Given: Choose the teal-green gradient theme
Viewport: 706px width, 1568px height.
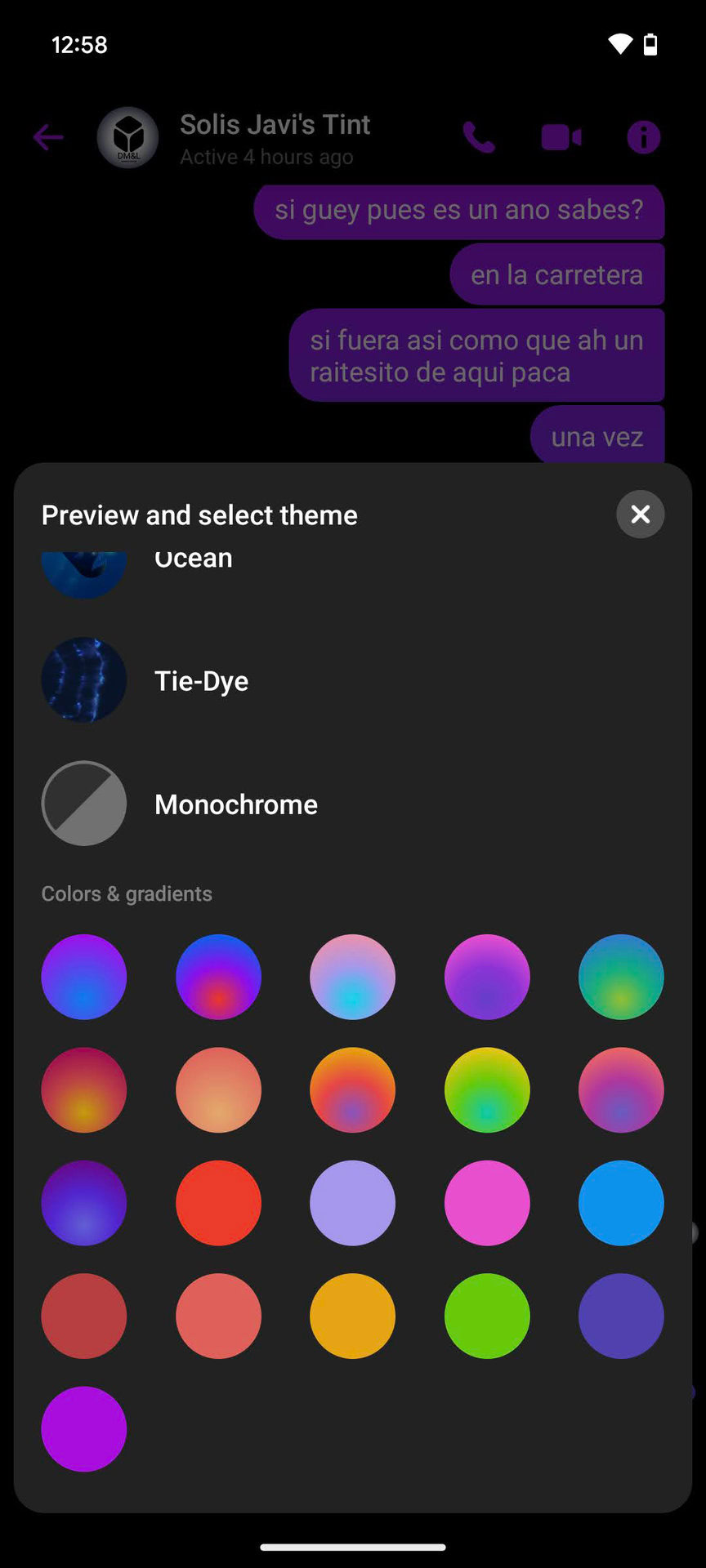Looking at the screenshot, I should coord(620,976).
